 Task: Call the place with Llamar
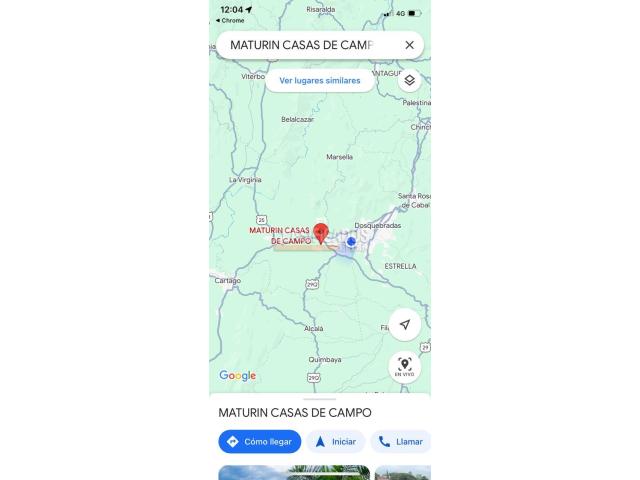coord(400,441)
